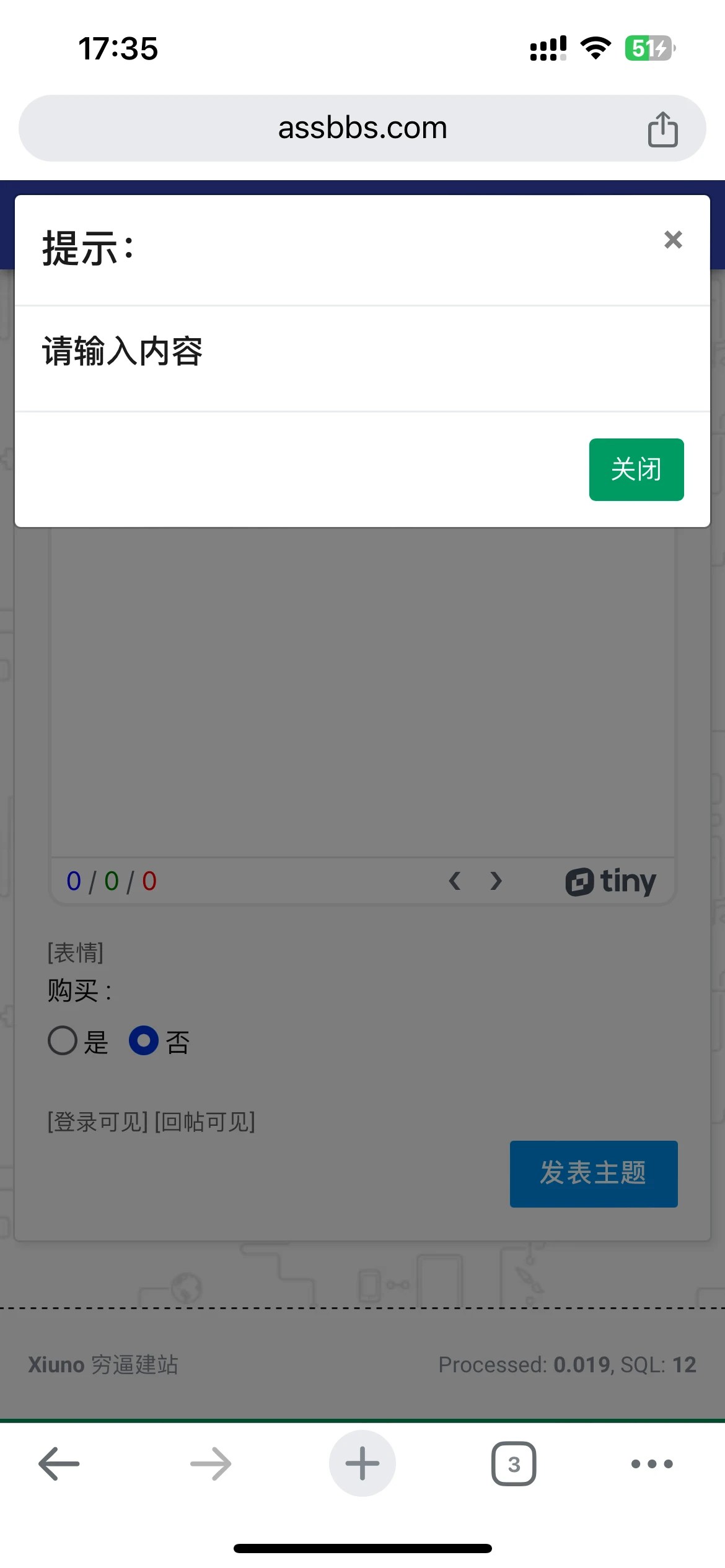This screenshot has width=725, height=1568.
Task: Tap the share icon in the address bar
Action: click(x=662, y=128)
